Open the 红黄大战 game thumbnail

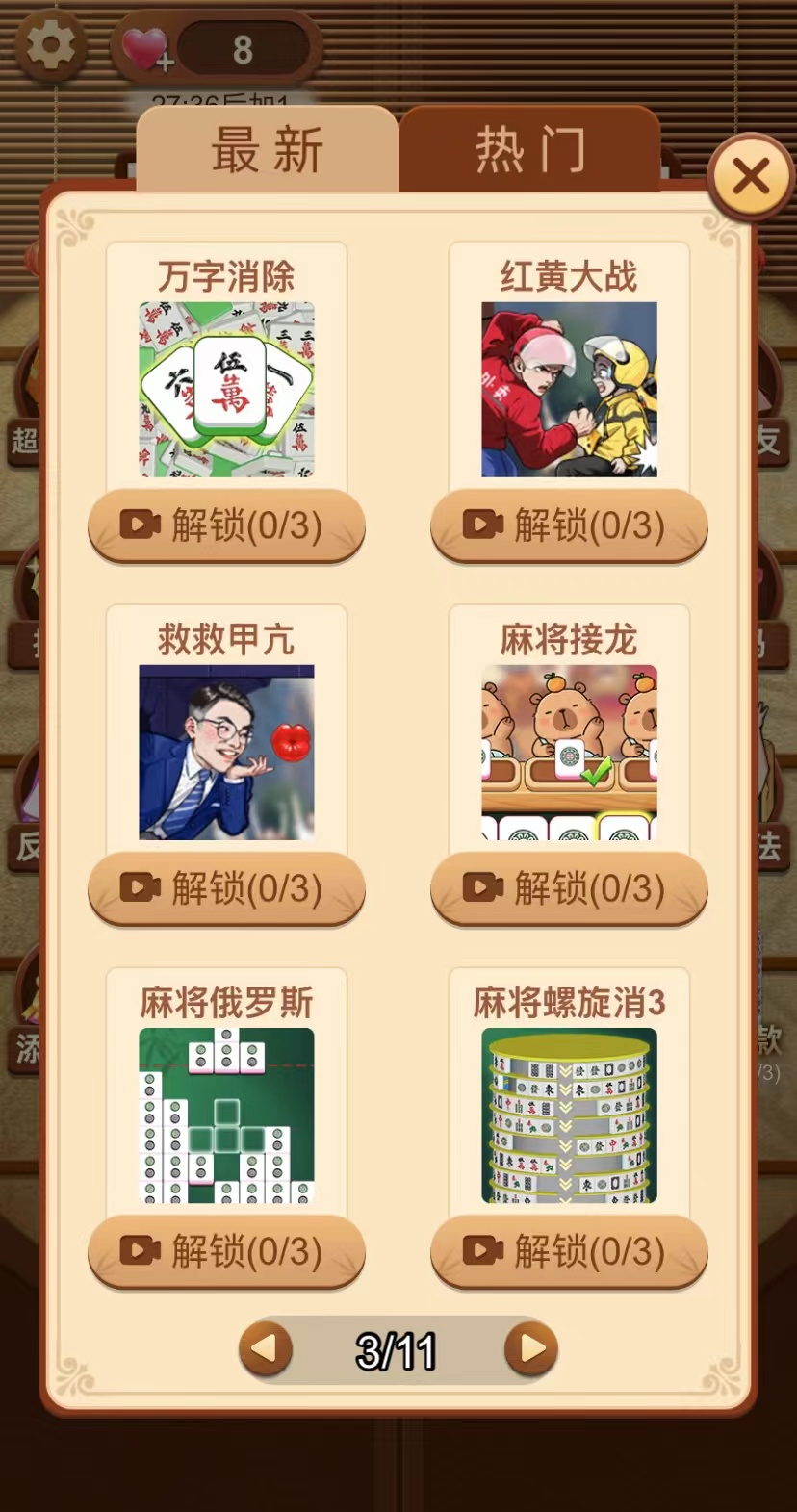point(569,390)
